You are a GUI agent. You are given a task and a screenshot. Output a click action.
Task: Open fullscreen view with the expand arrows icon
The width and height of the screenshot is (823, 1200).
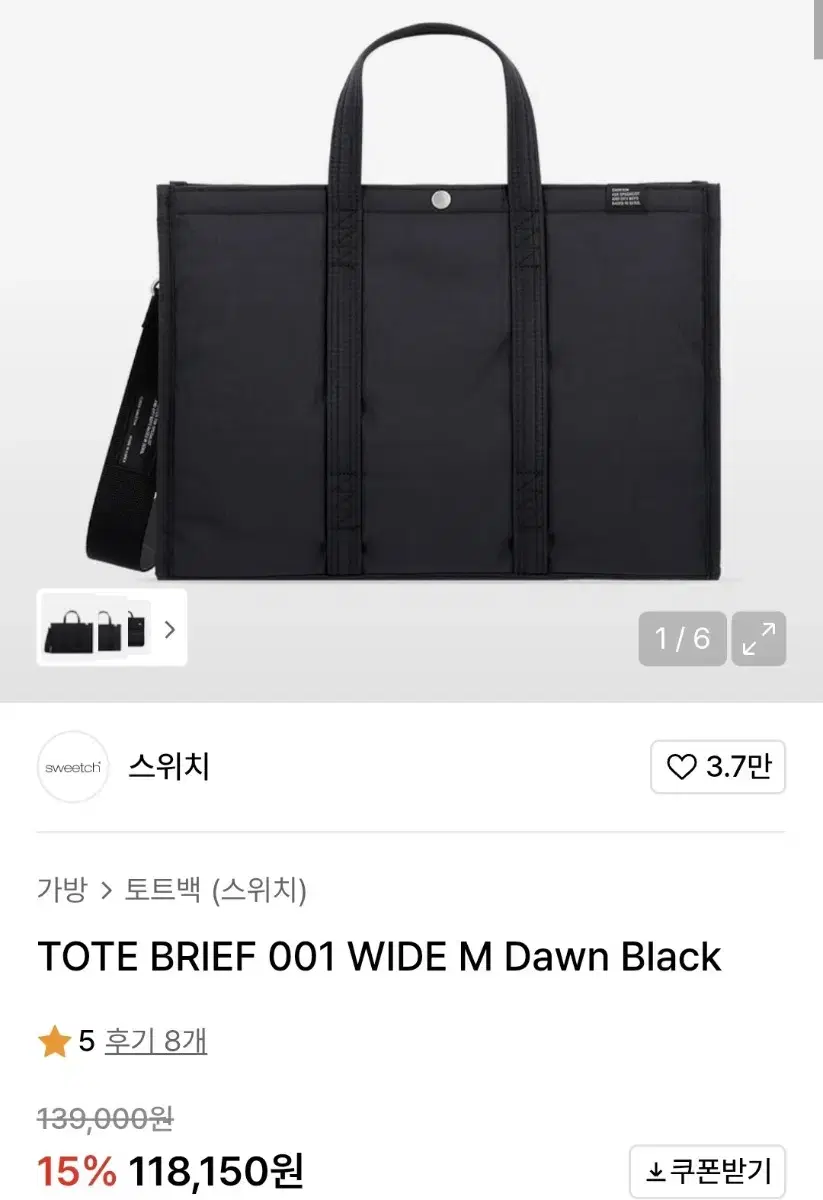(758, 638)
